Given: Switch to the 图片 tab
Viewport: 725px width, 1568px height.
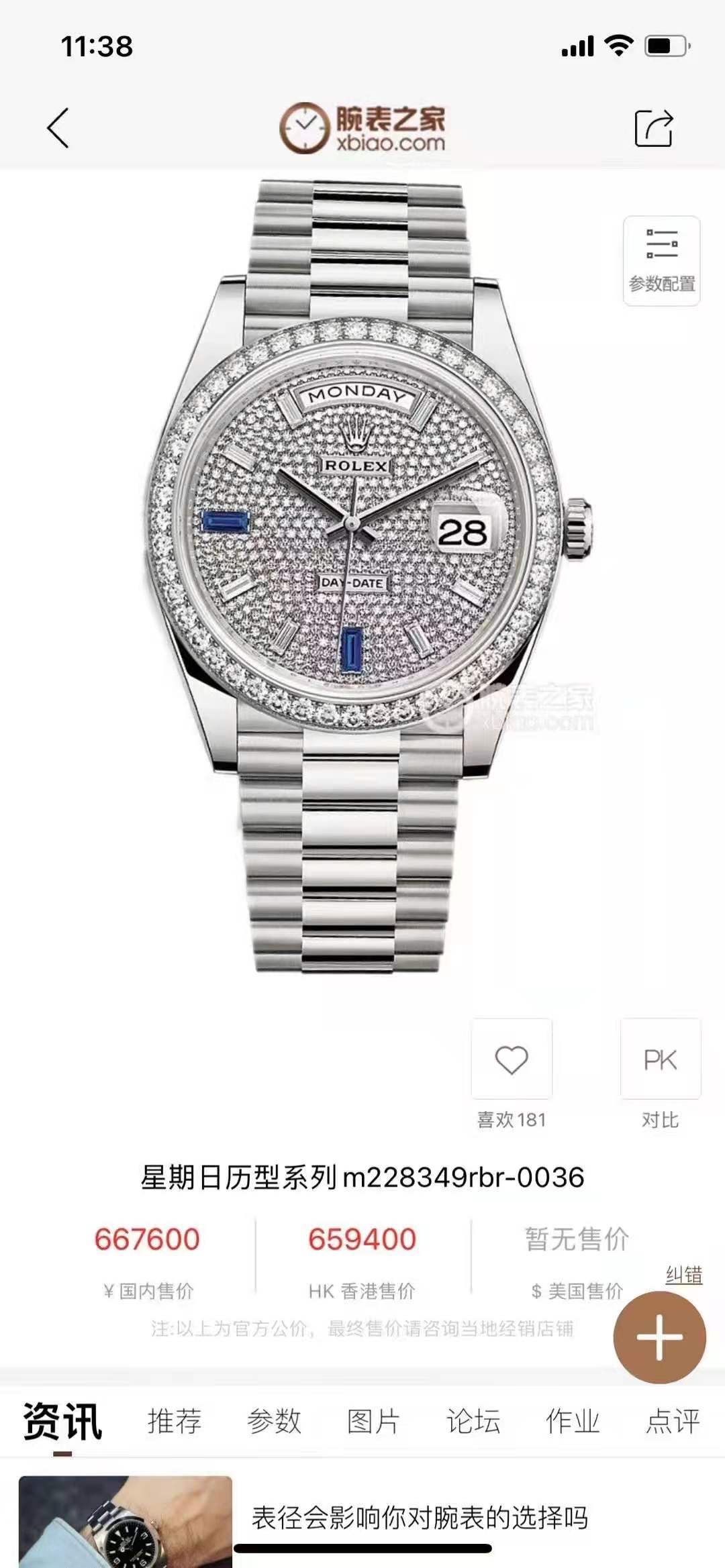Looking at the screenshot, I should pos(373,1421).
